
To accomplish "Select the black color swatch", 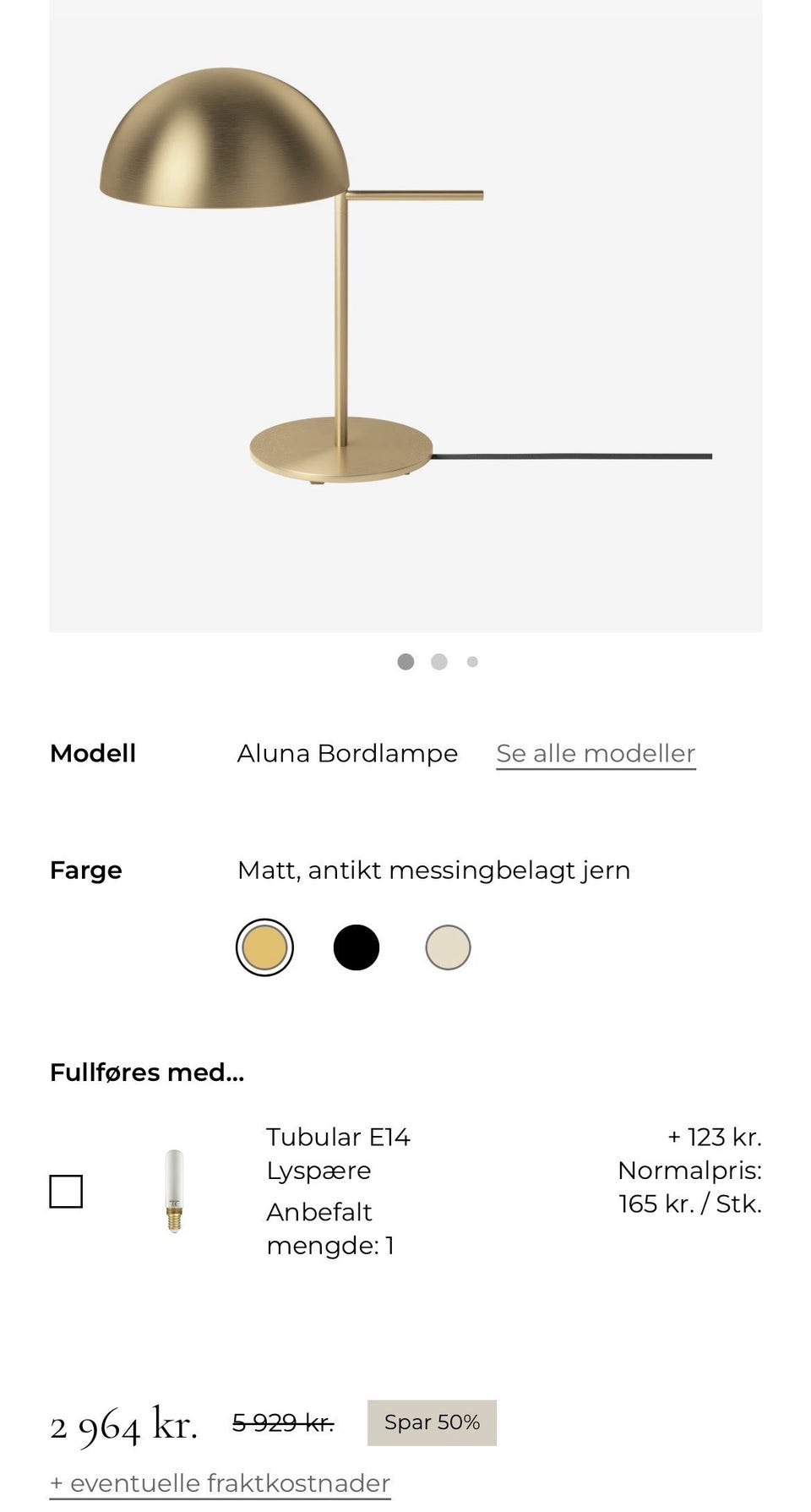I will pyautogui.click(x=357, y=947).
